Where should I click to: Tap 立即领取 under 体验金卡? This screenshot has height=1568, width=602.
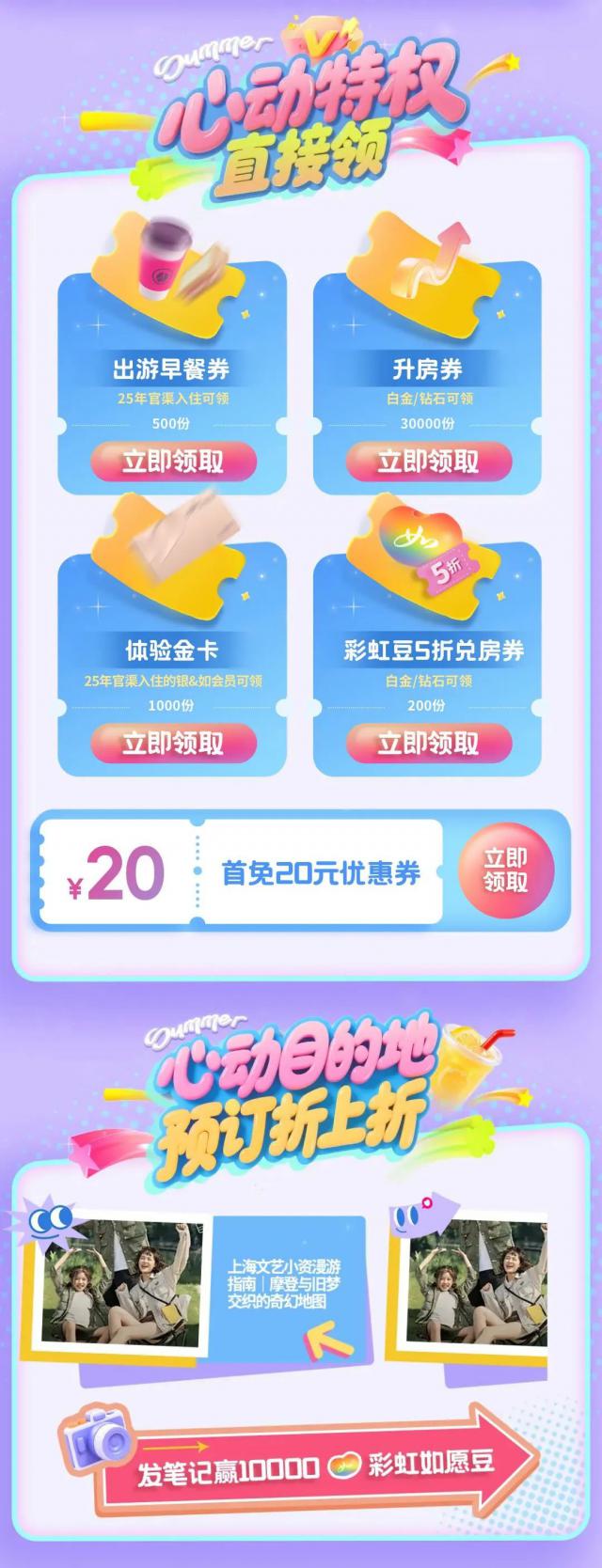click(173, 744)
